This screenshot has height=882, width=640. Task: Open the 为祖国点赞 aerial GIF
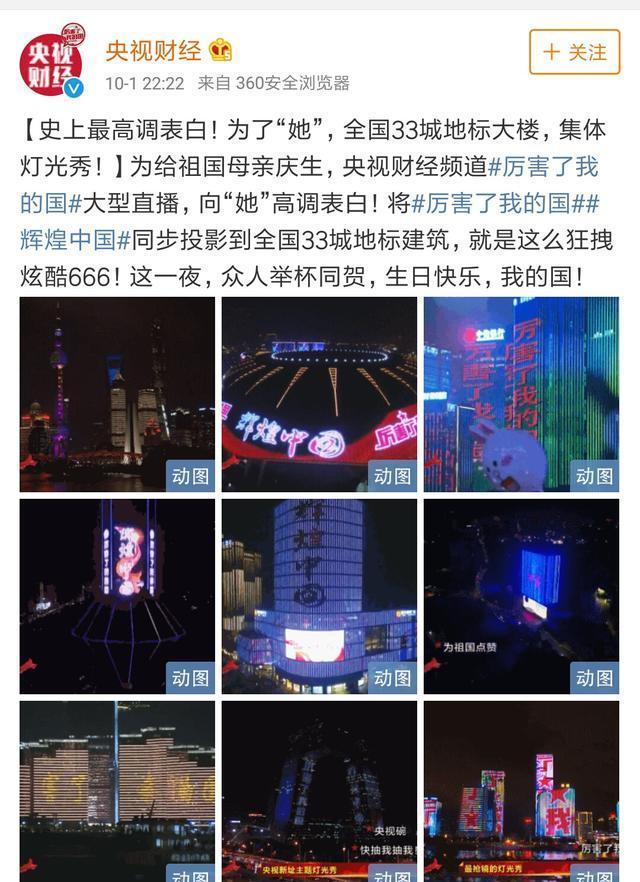click(x=521, y=595)
